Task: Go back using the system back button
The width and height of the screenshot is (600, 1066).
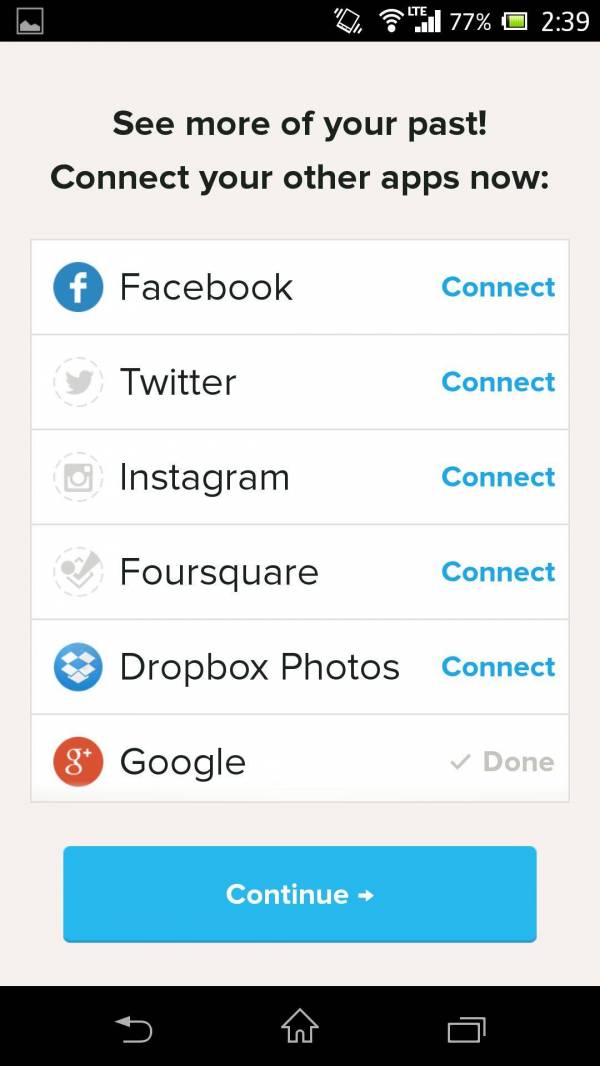Action: point(133,1029)
